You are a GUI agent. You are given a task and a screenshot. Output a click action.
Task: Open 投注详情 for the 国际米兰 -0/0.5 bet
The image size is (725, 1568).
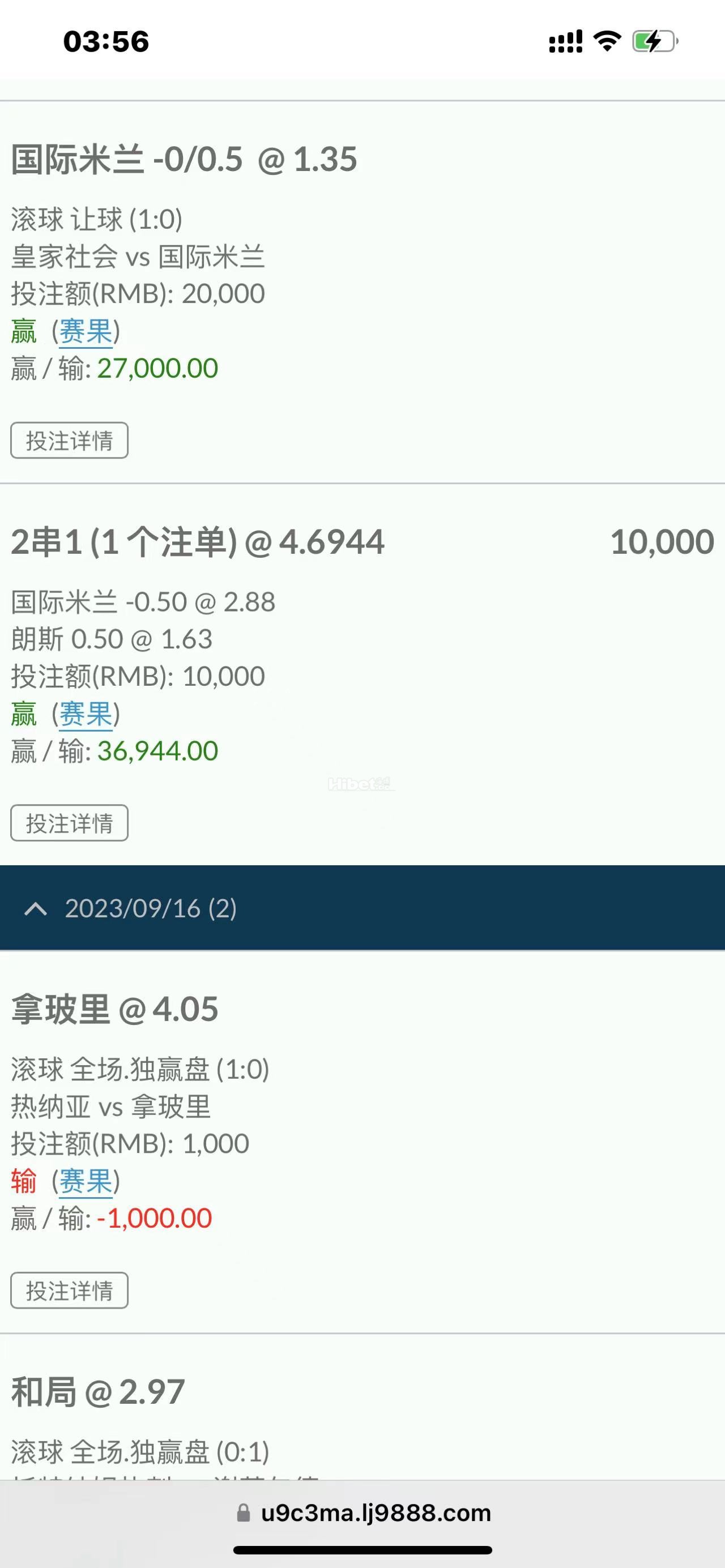coord(70,440)
